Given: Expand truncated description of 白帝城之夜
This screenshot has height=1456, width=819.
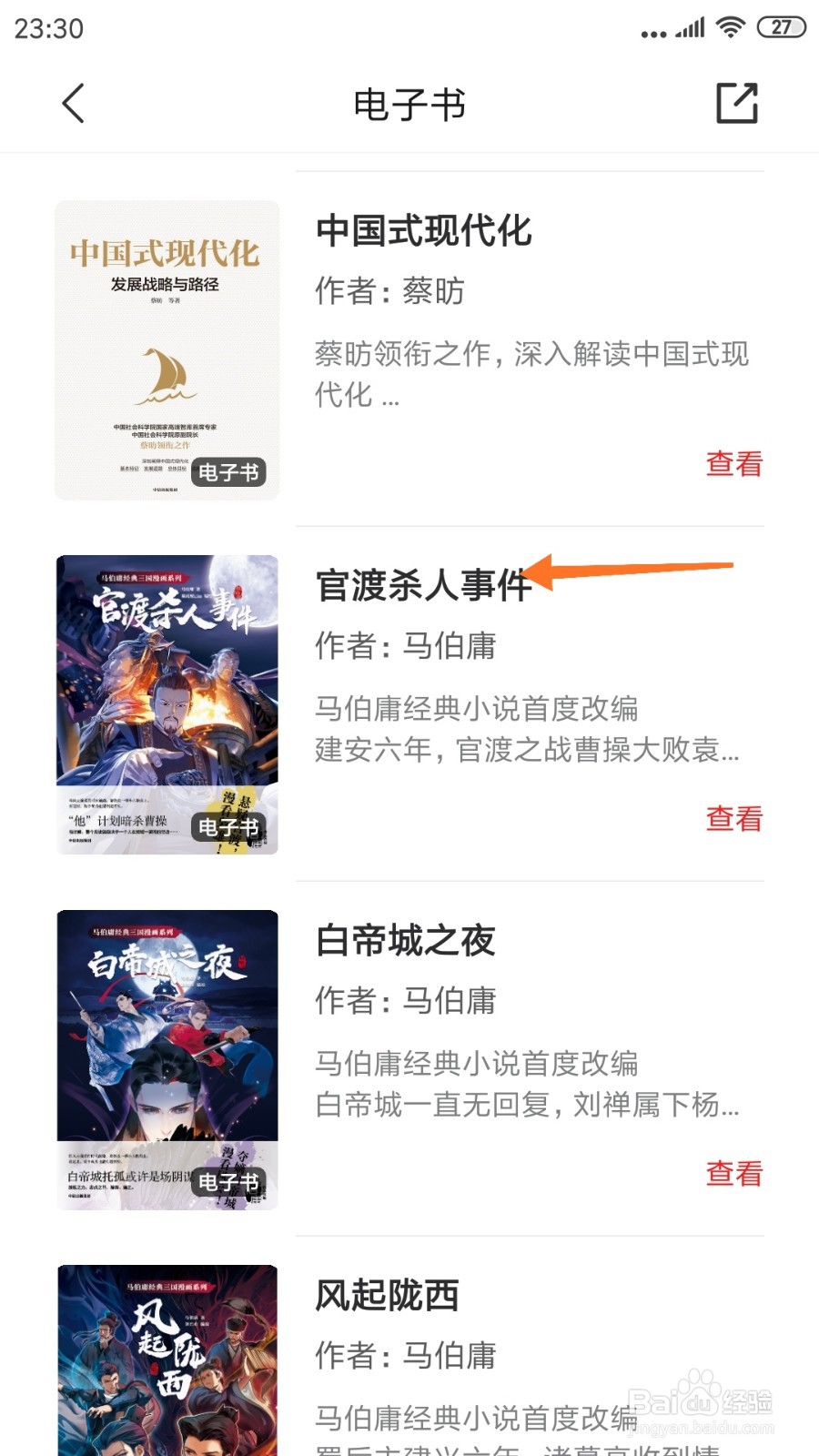Looking at the screenshot, I should (x=528, y=1106).
